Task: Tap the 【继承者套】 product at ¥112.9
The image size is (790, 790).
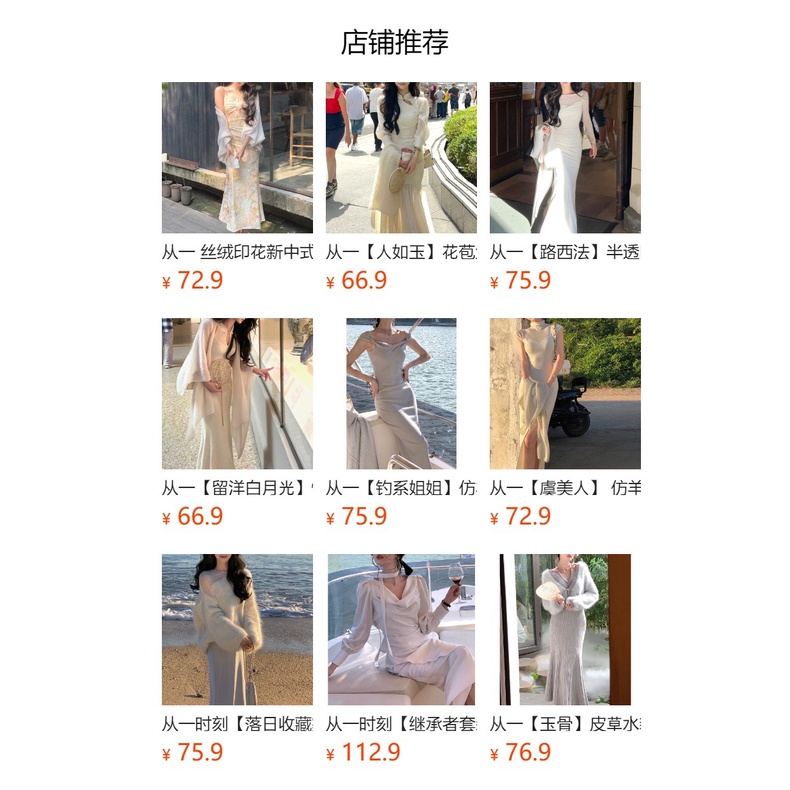Action: click(401, 630)
